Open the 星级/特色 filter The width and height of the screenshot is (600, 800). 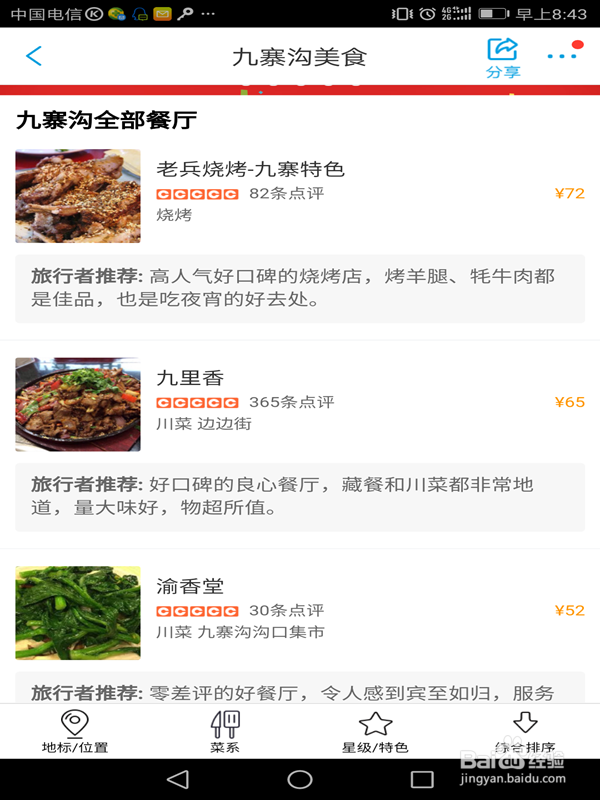pos(375,731)
